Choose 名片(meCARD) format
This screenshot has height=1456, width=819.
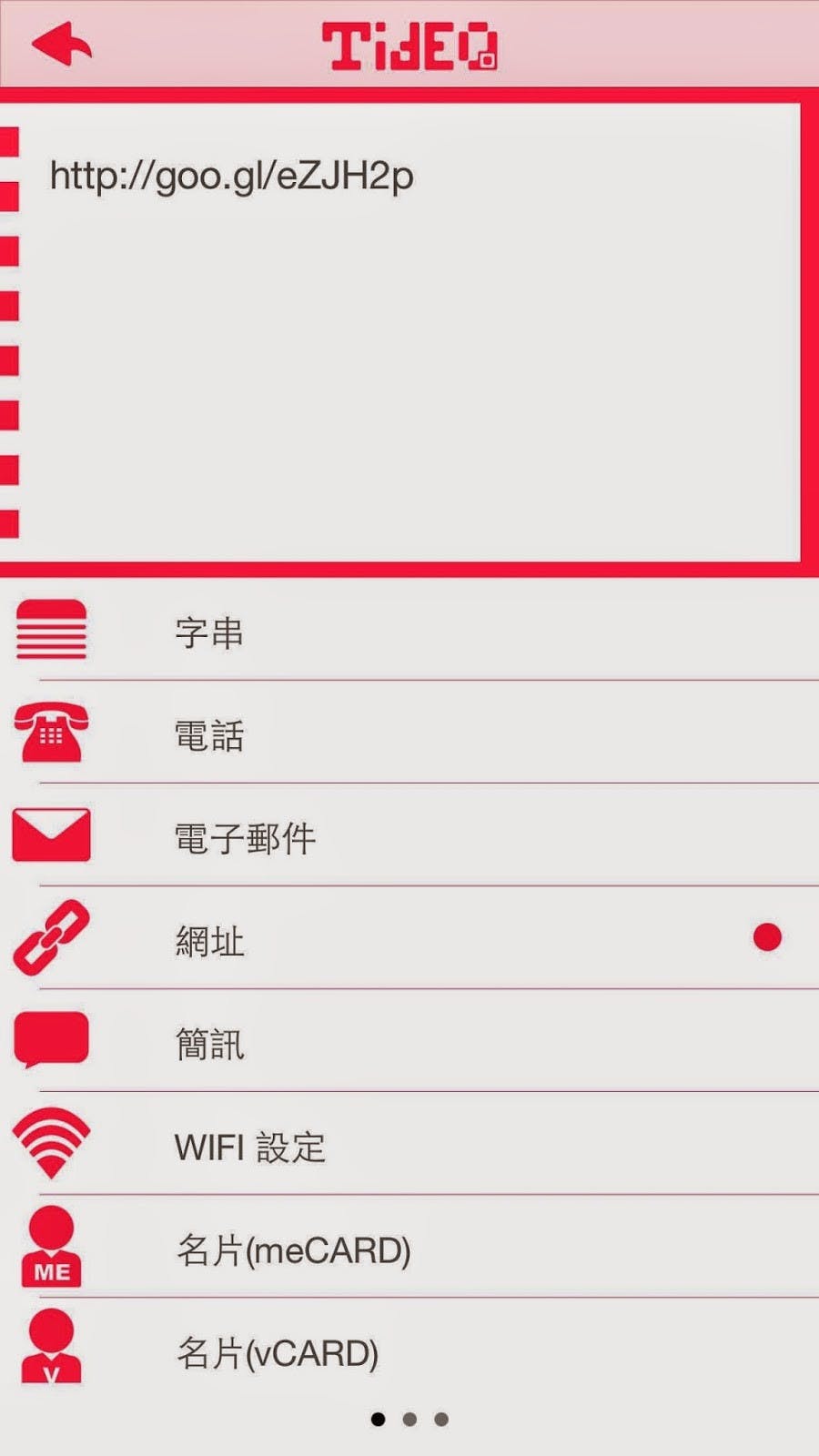click(x=409, y=1247)
